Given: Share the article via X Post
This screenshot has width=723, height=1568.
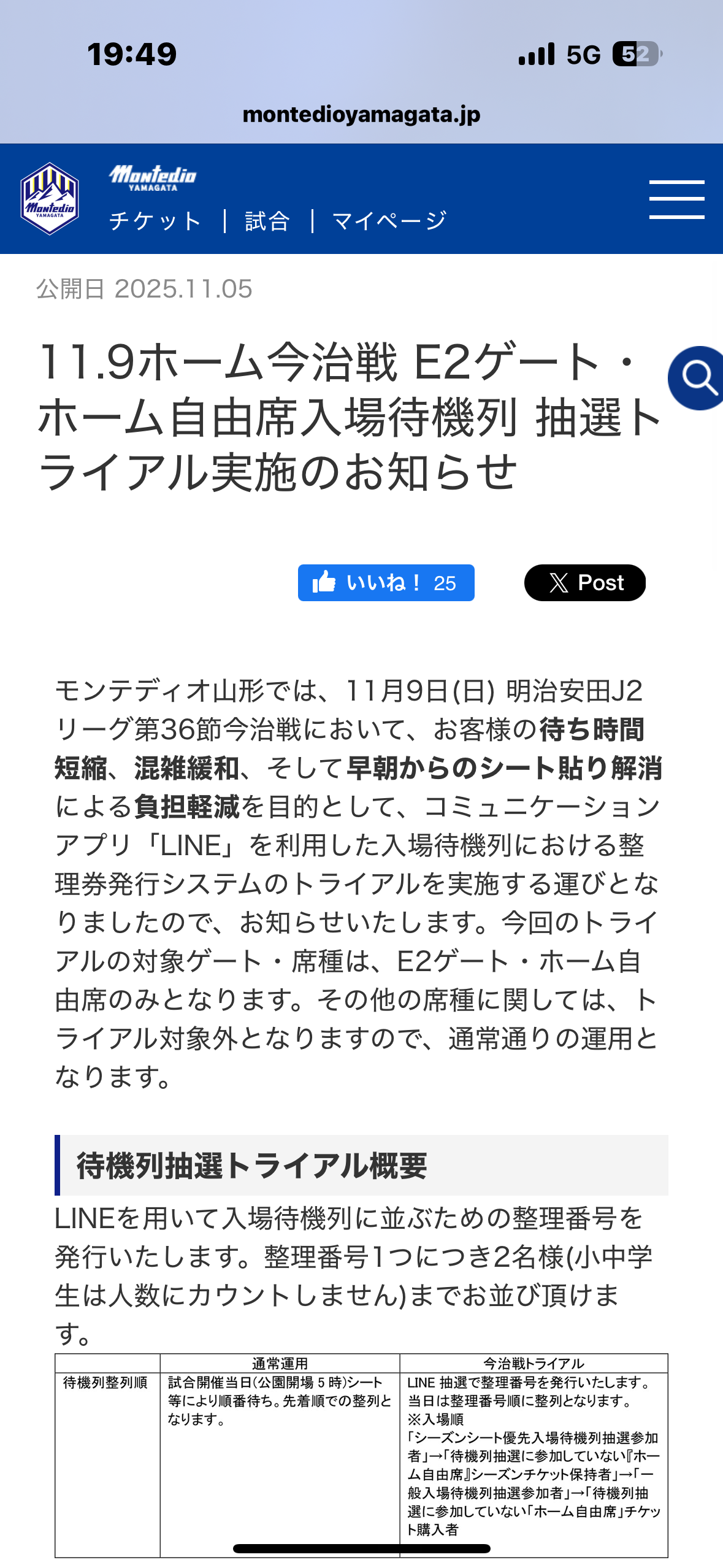Looking at the screenshot, I should (584, 583).
